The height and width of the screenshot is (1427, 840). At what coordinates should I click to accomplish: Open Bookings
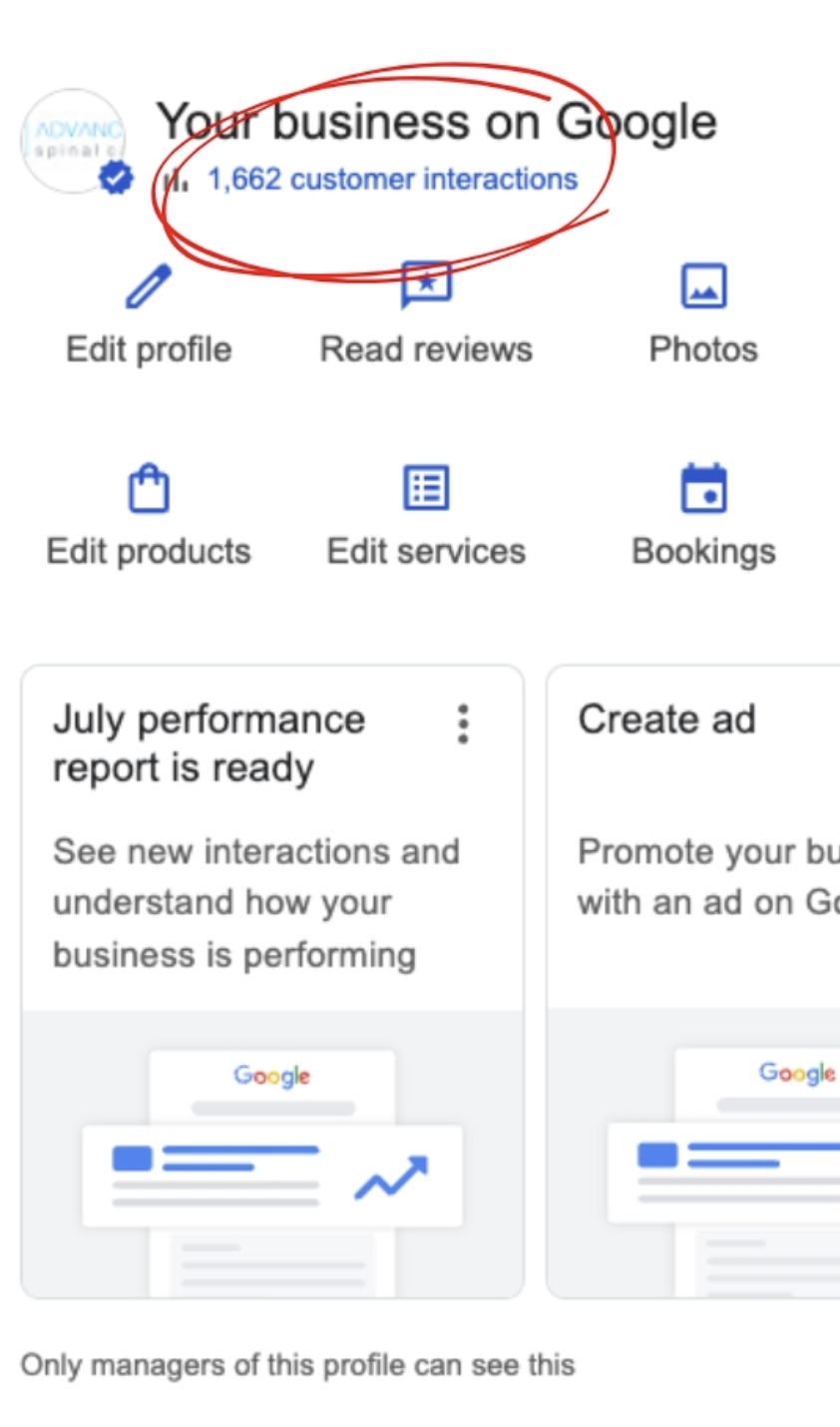pyautogui.click(x=703, y=515)
